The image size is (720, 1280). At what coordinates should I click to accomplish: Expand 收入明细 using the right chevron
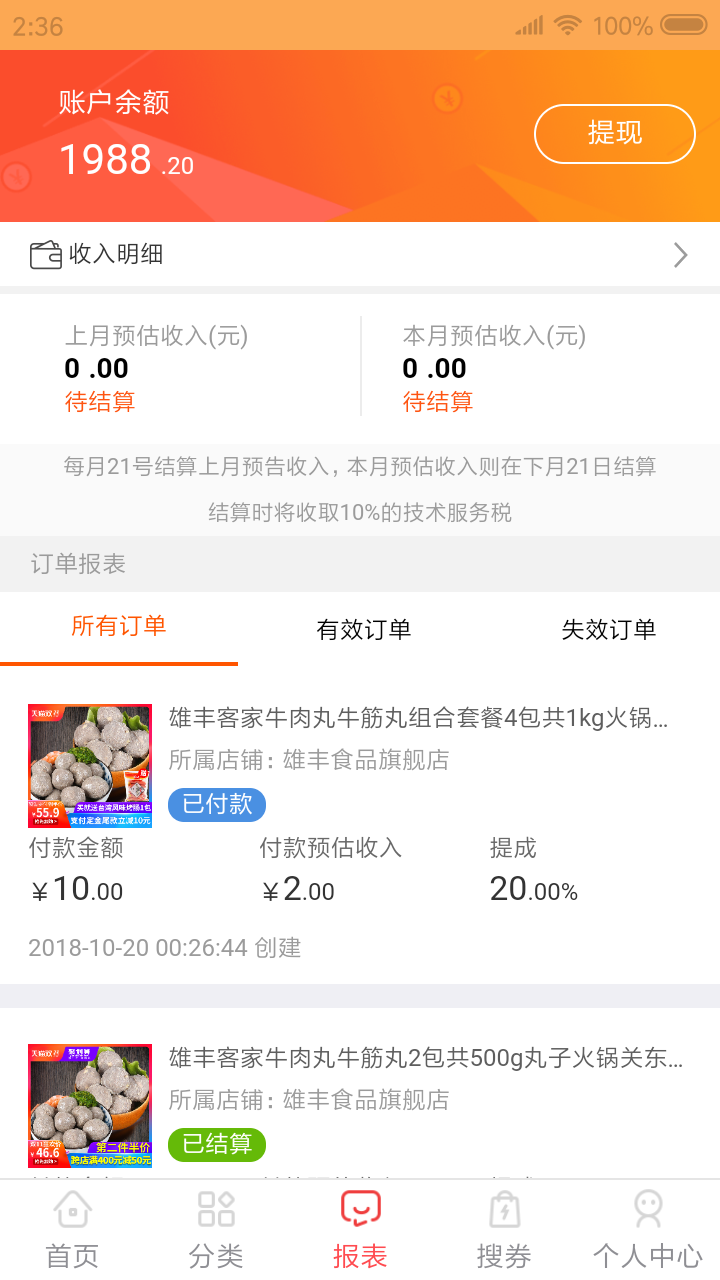pyautogui.click(x=681, y=255)
